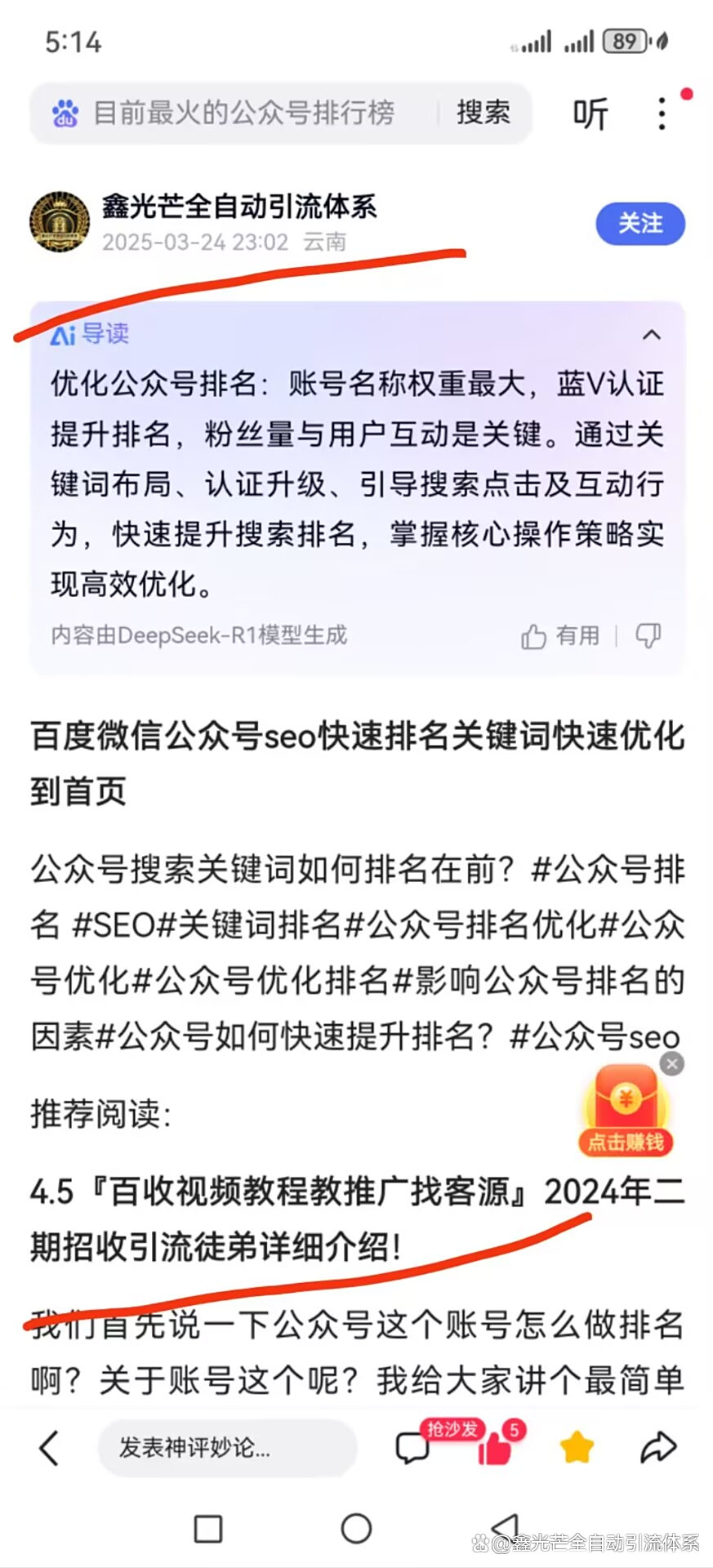
Task: Open the system recent apps view
Action: point(207,1528)
